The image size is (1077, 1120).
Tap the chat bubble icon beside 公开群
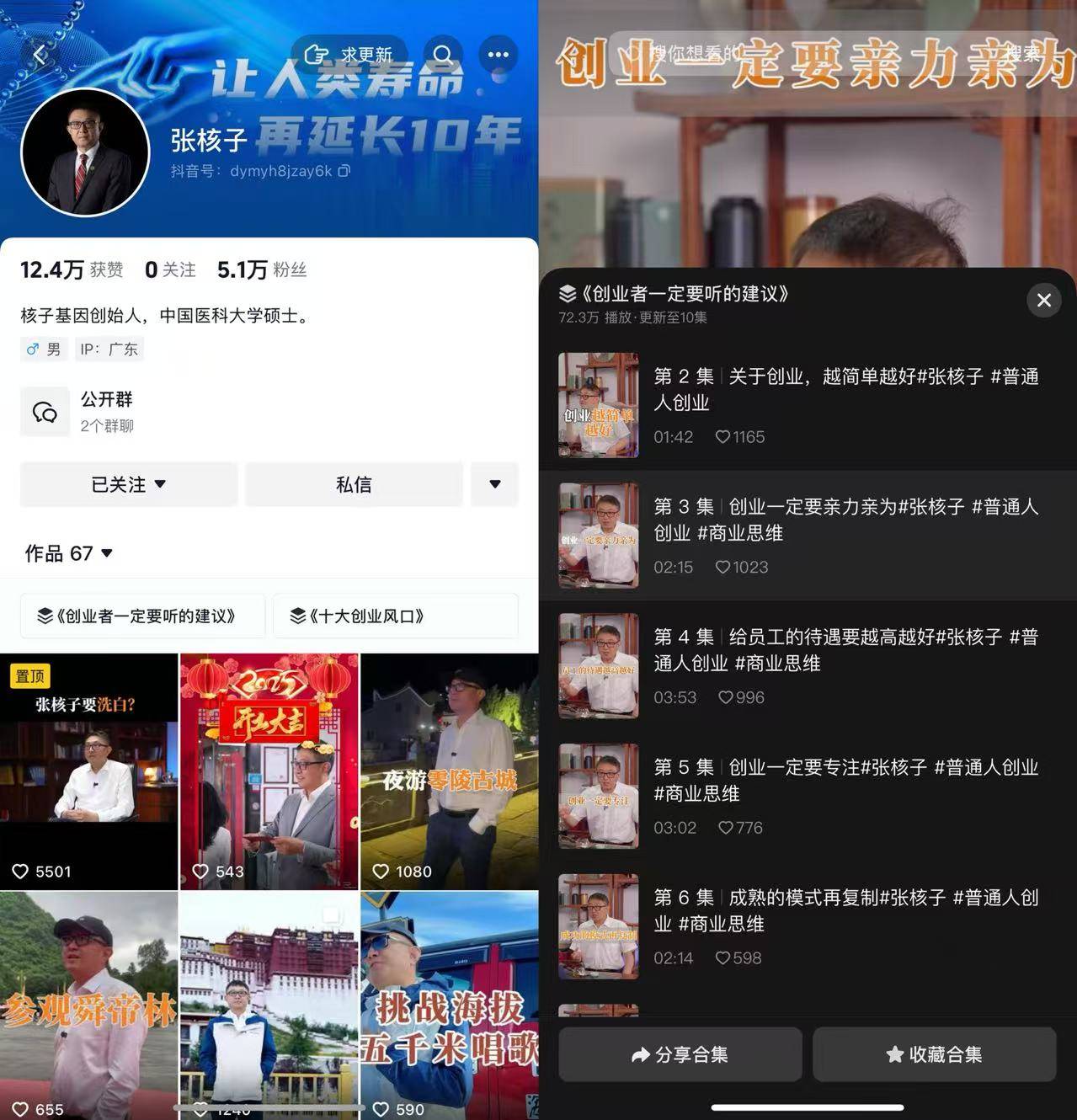point(45,411)
